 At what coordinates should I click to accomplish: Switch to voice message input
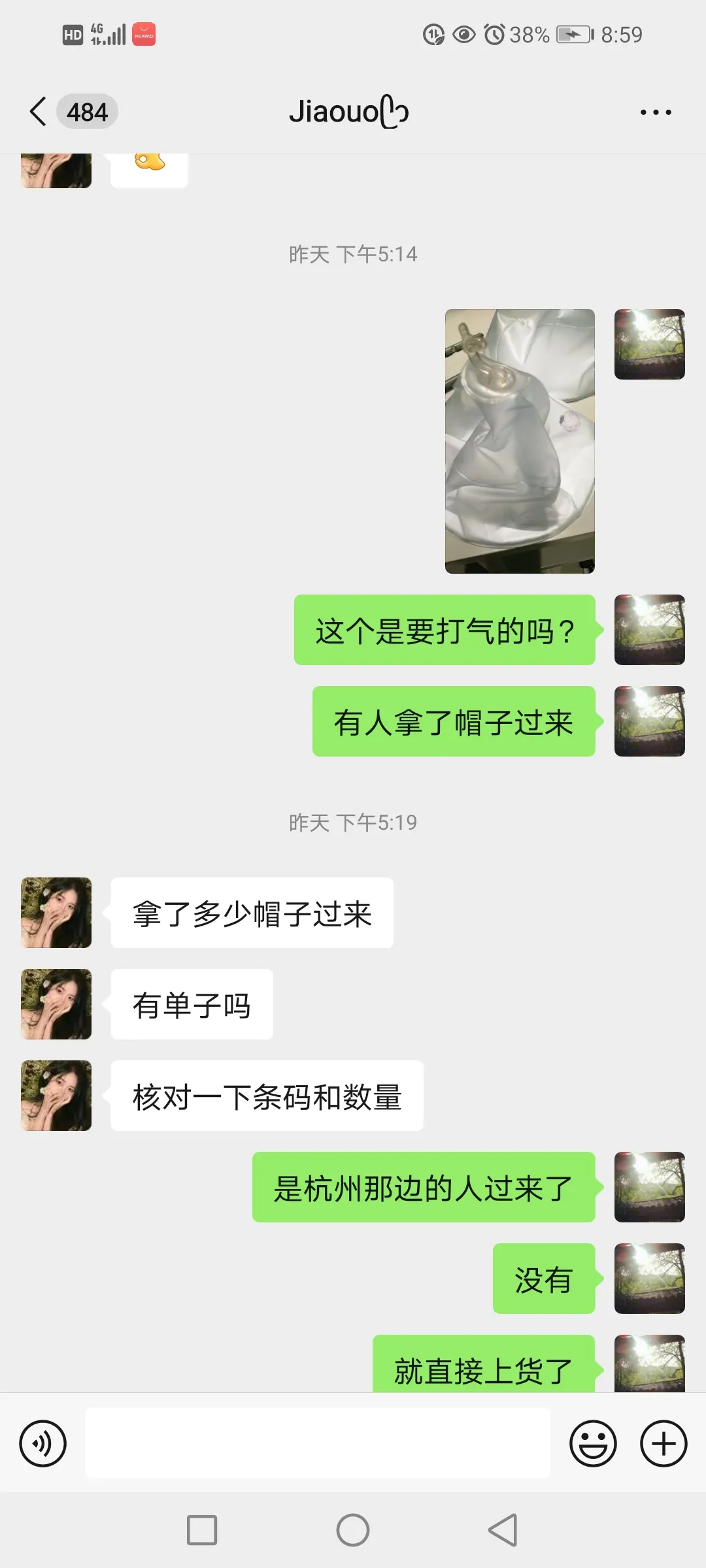point(43,1443)
